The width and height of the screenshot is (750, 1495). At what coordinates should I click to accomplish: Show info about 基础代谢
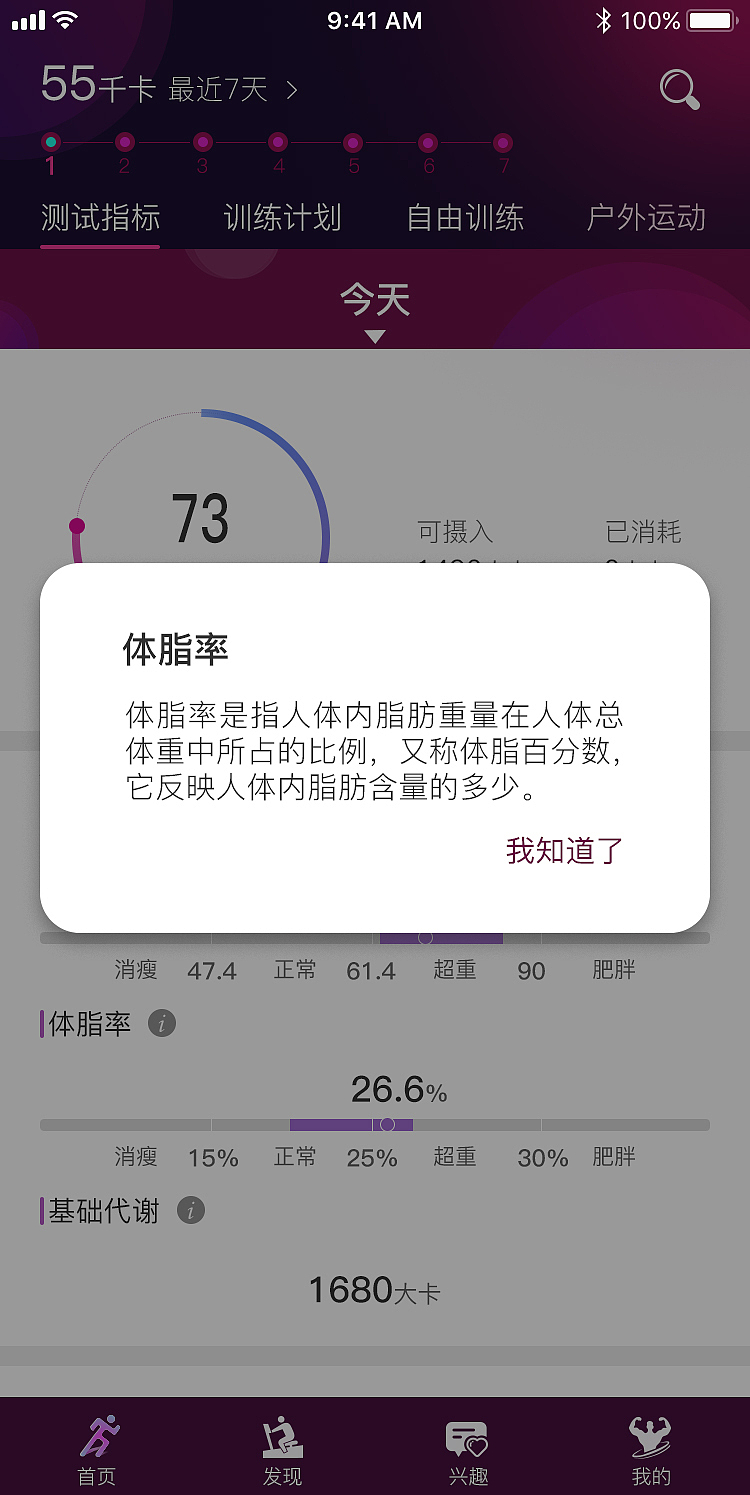[191, 1211]
